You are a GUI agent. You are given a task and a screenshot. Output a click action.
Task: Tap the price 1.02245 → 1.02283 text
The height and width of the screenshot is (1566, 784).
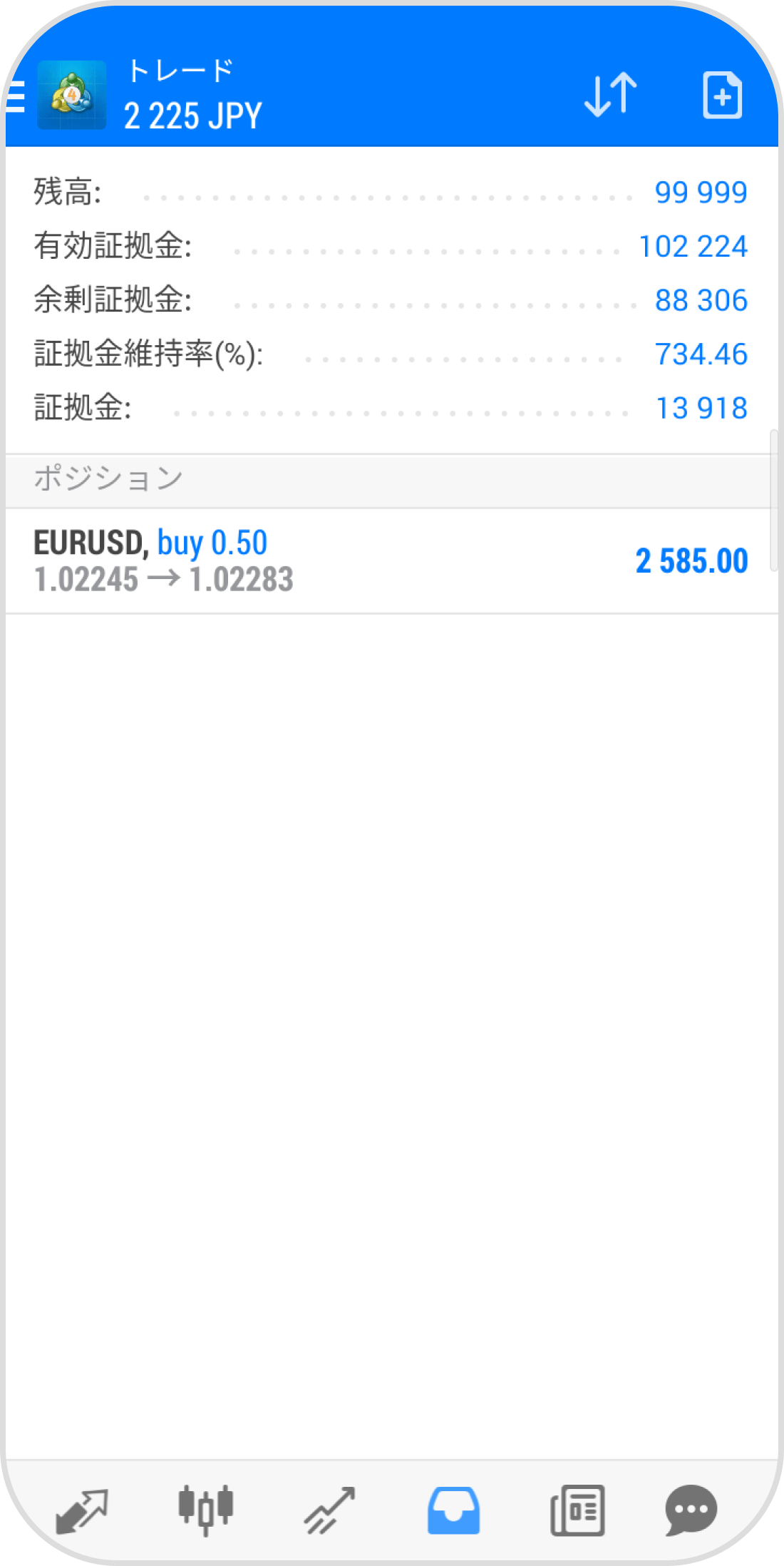coord(164,580)
